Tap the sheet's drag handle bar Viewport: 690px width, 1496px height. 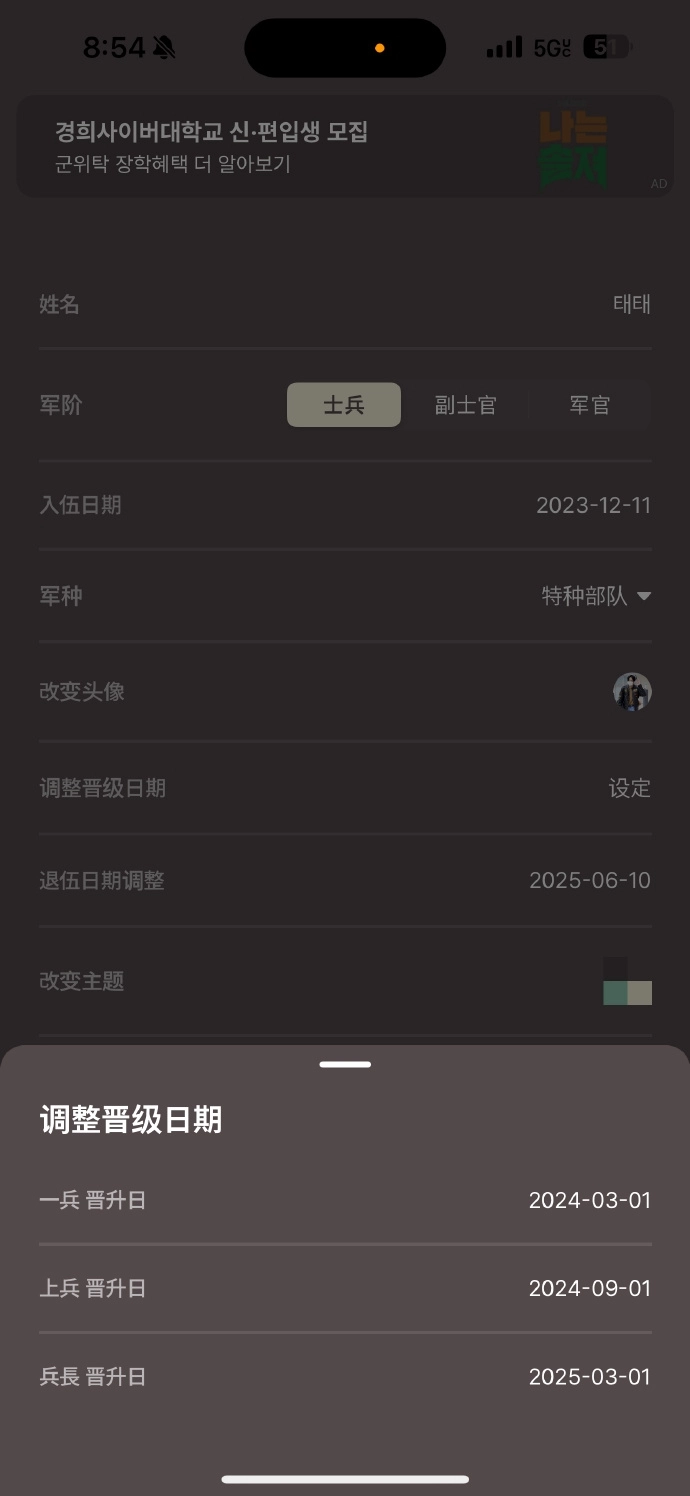click(x=345, y=1064)
